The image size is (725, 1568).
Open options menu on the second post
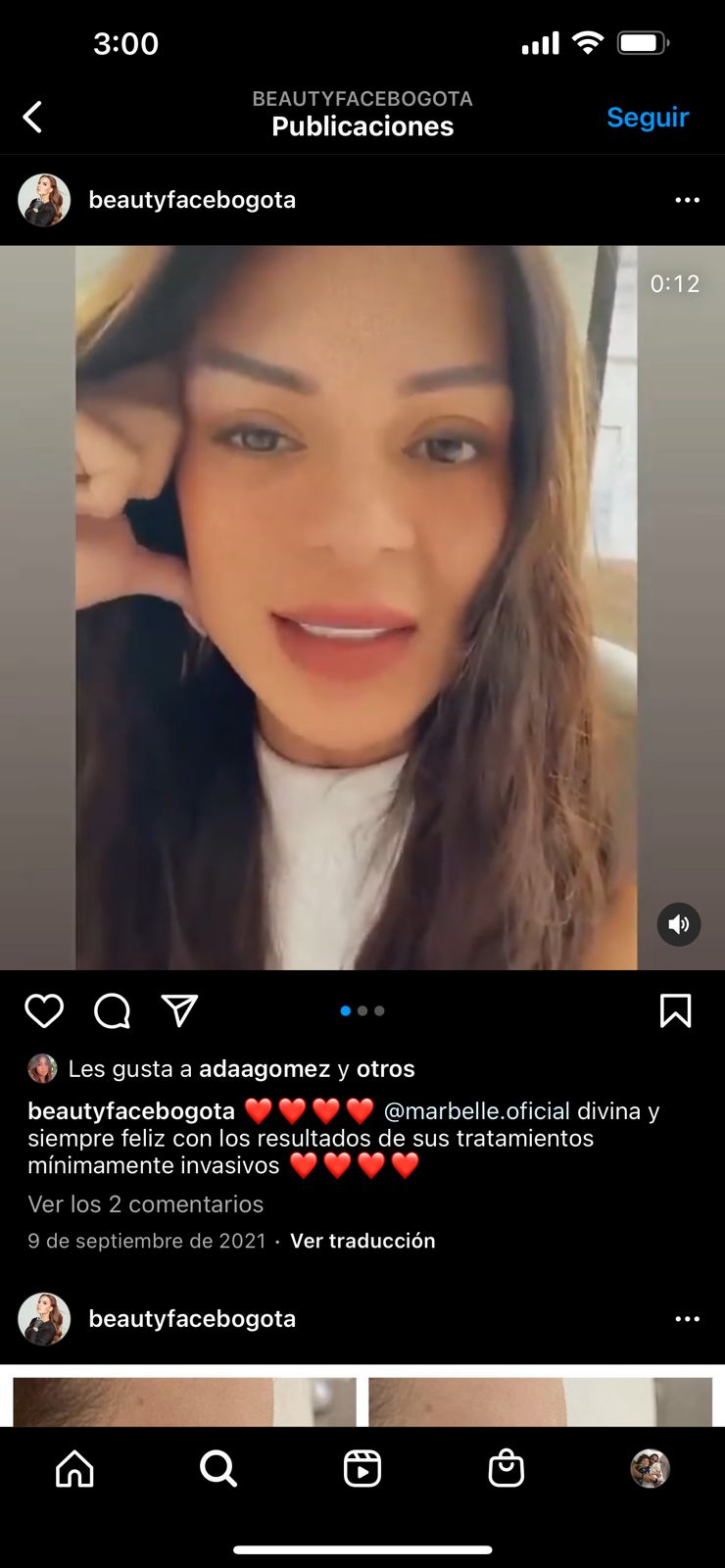pyautogui.click(x=687, y=1319)
